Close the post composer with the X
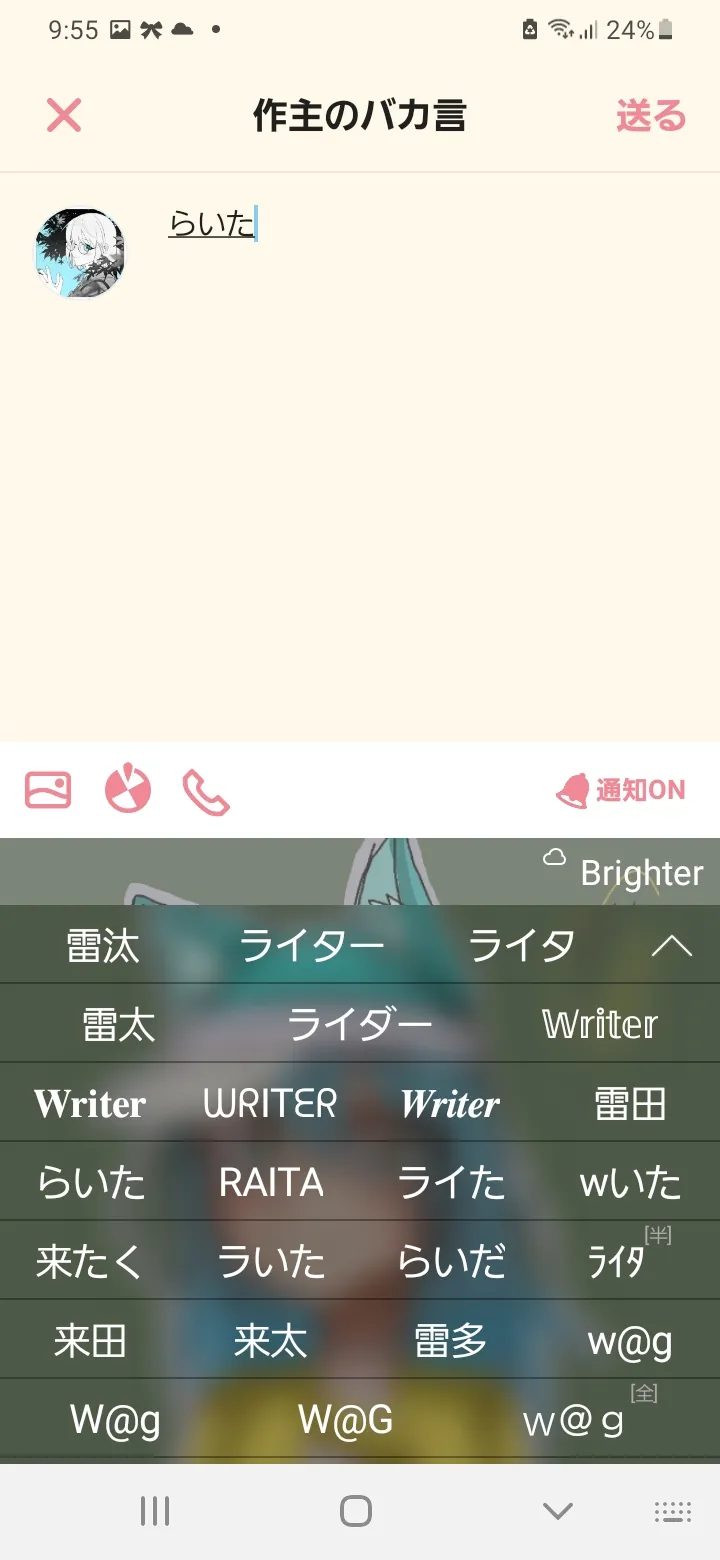 (x=63, y=116)
